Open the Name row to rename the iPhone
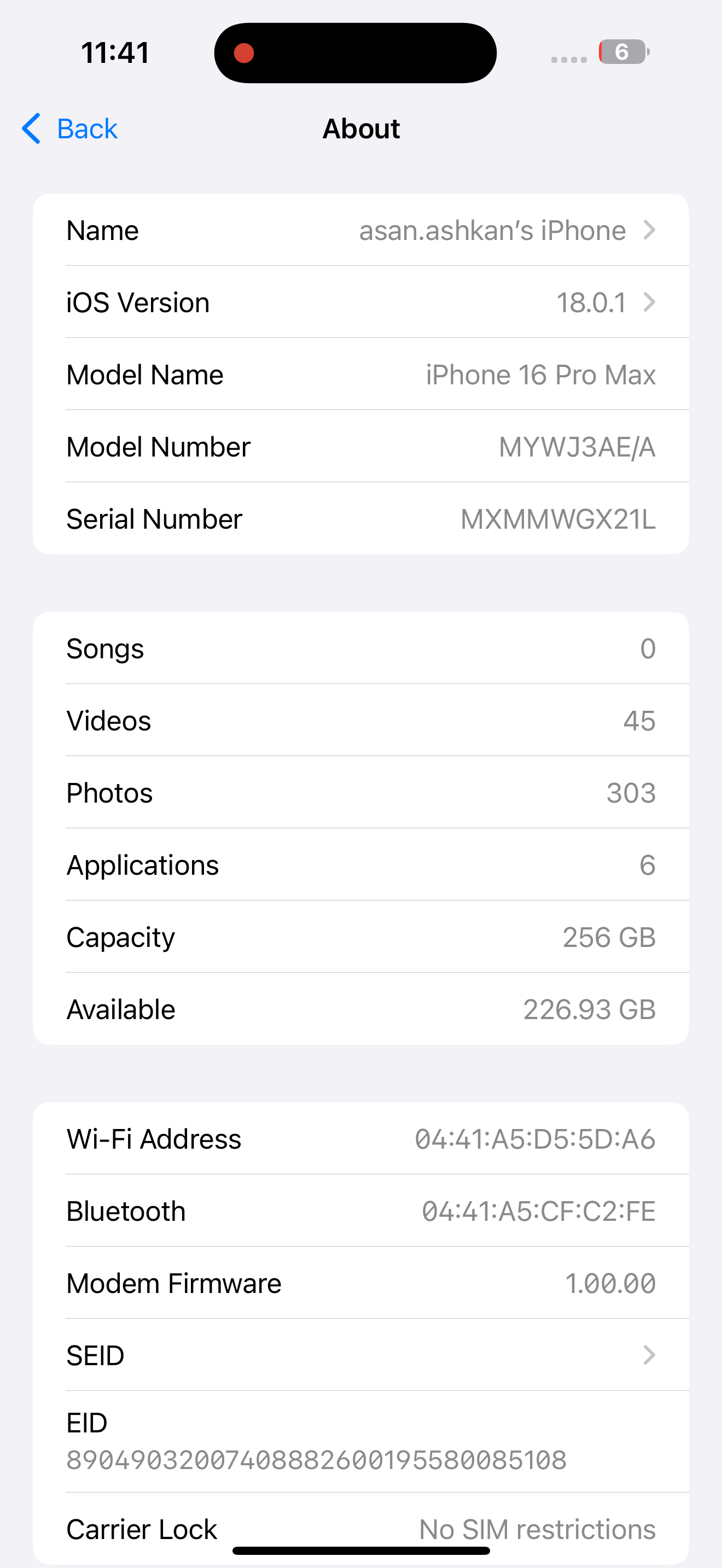722x1568 pixels. pyautogui.click(x=360, y=231)
